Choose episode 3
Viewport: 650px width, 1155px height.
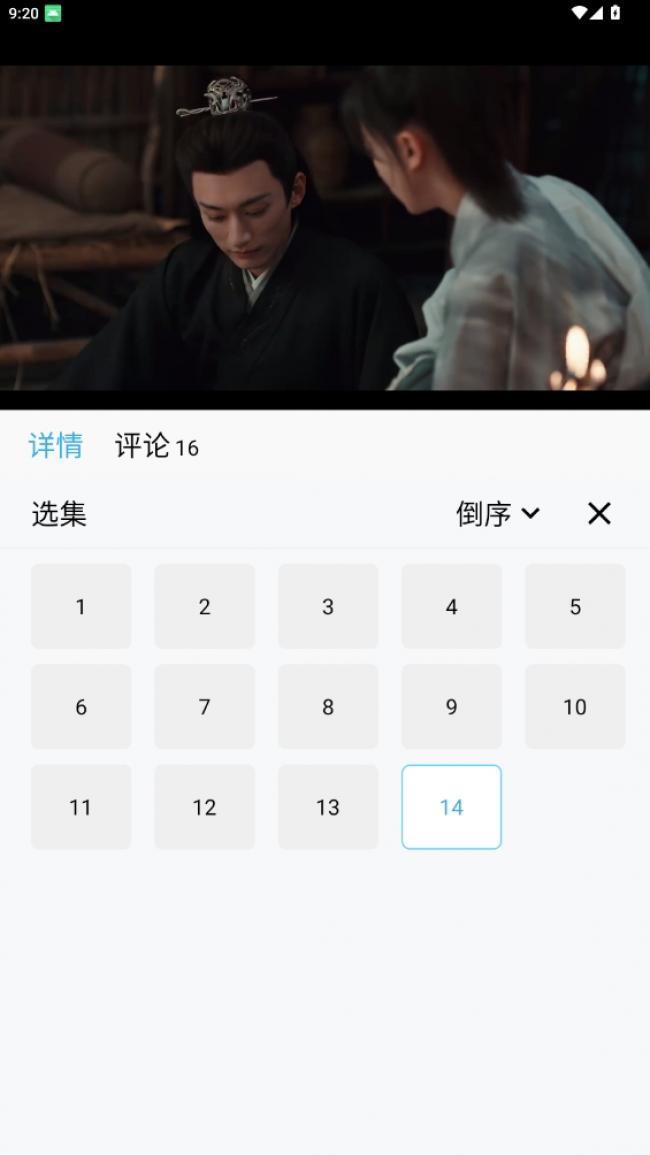pyautogui.click(x=328, y=606)
